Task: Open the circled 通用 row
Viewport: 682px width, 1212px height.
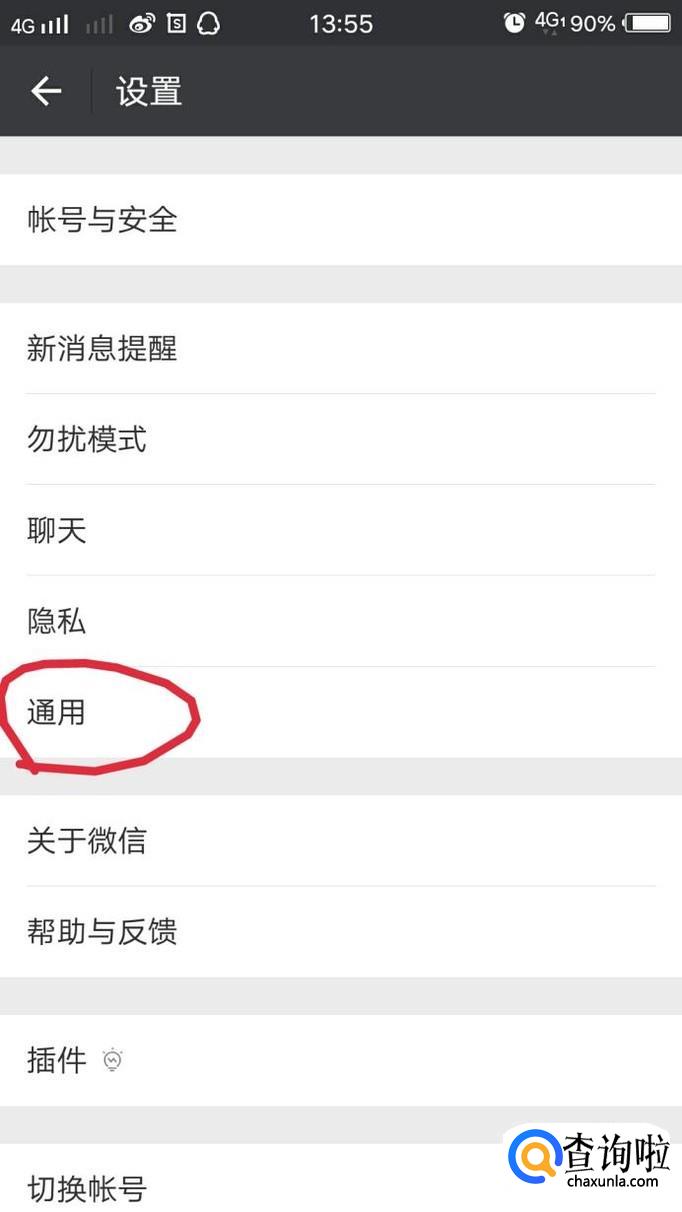Action: 341,712
